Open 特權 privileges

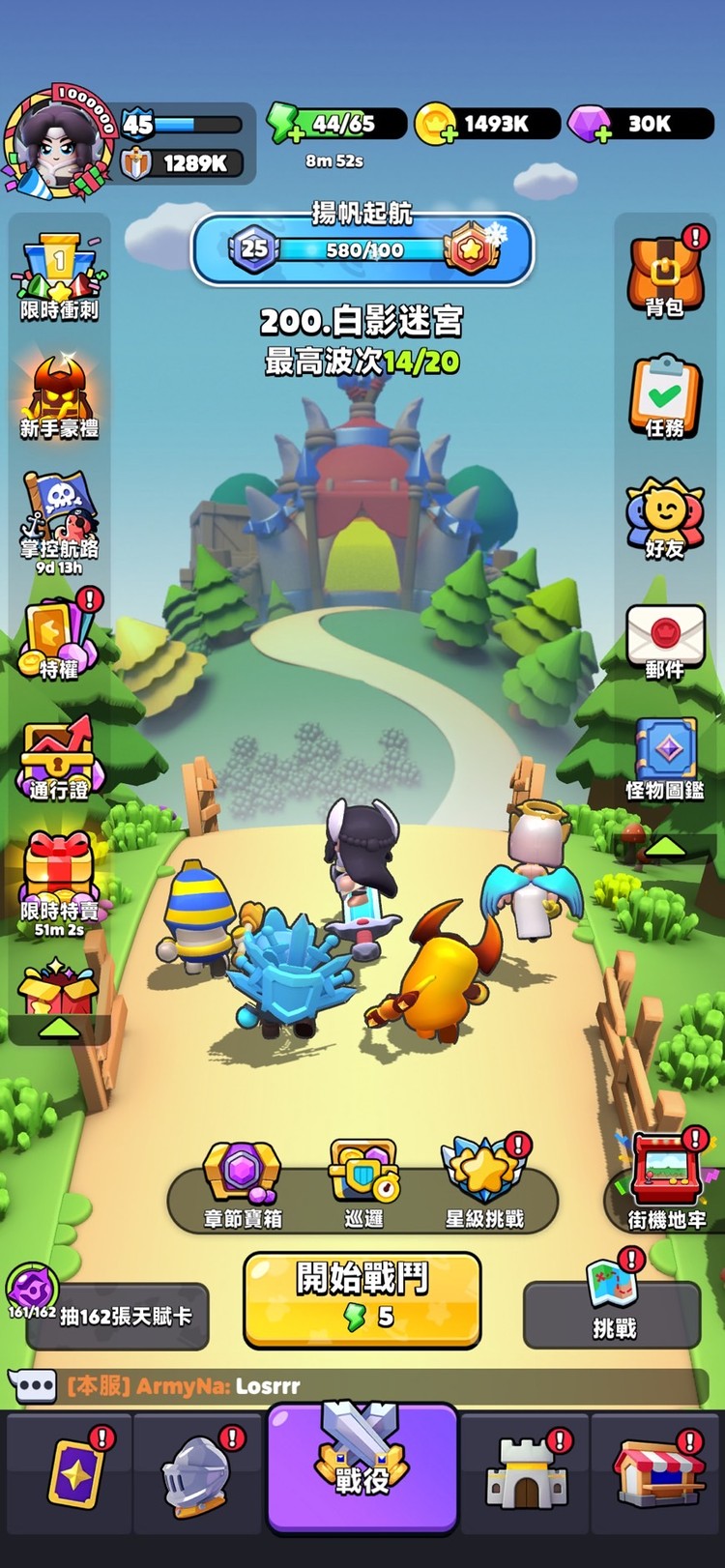point(60,638)
